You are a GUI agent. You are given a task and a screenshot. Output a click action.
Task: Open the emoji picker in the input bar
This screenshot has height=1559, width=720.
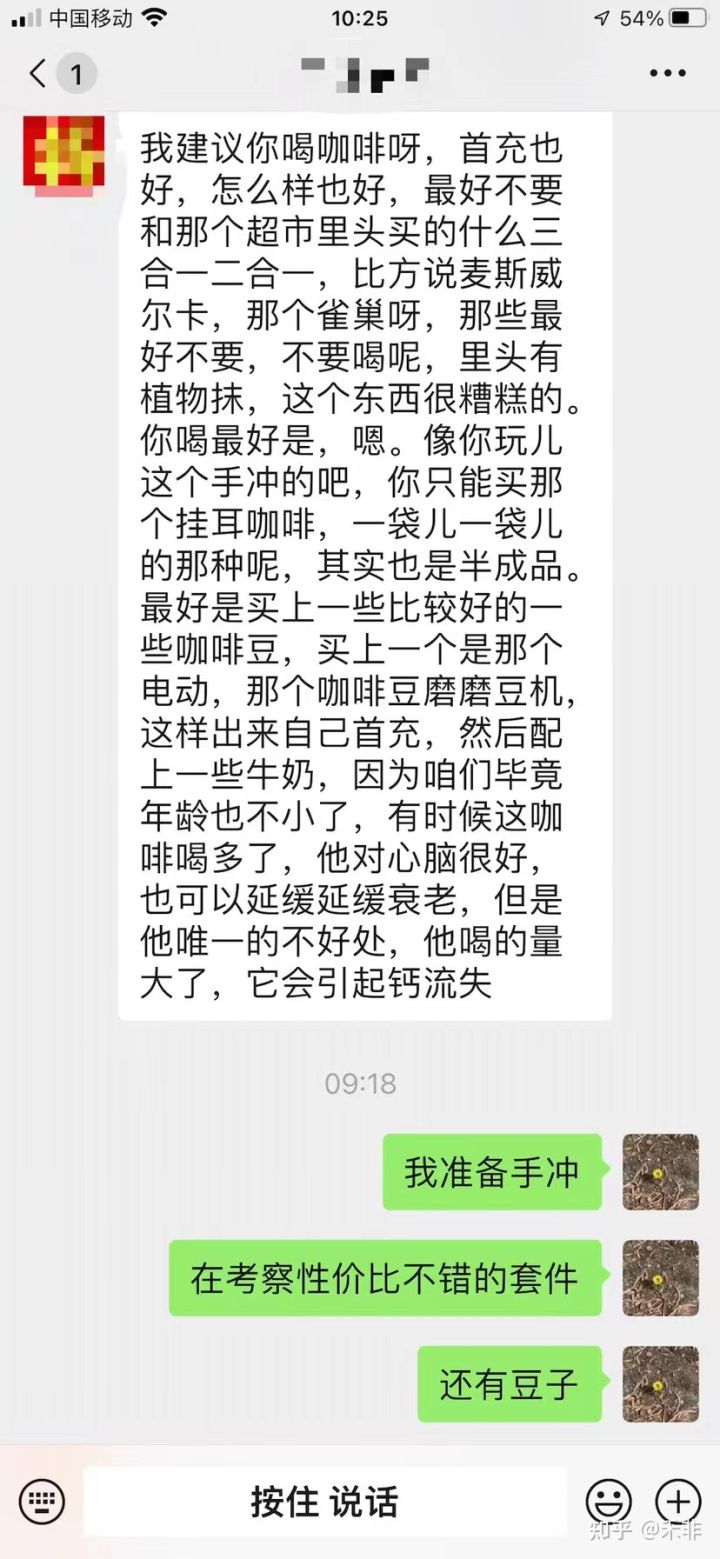[x=610, y=1501]
